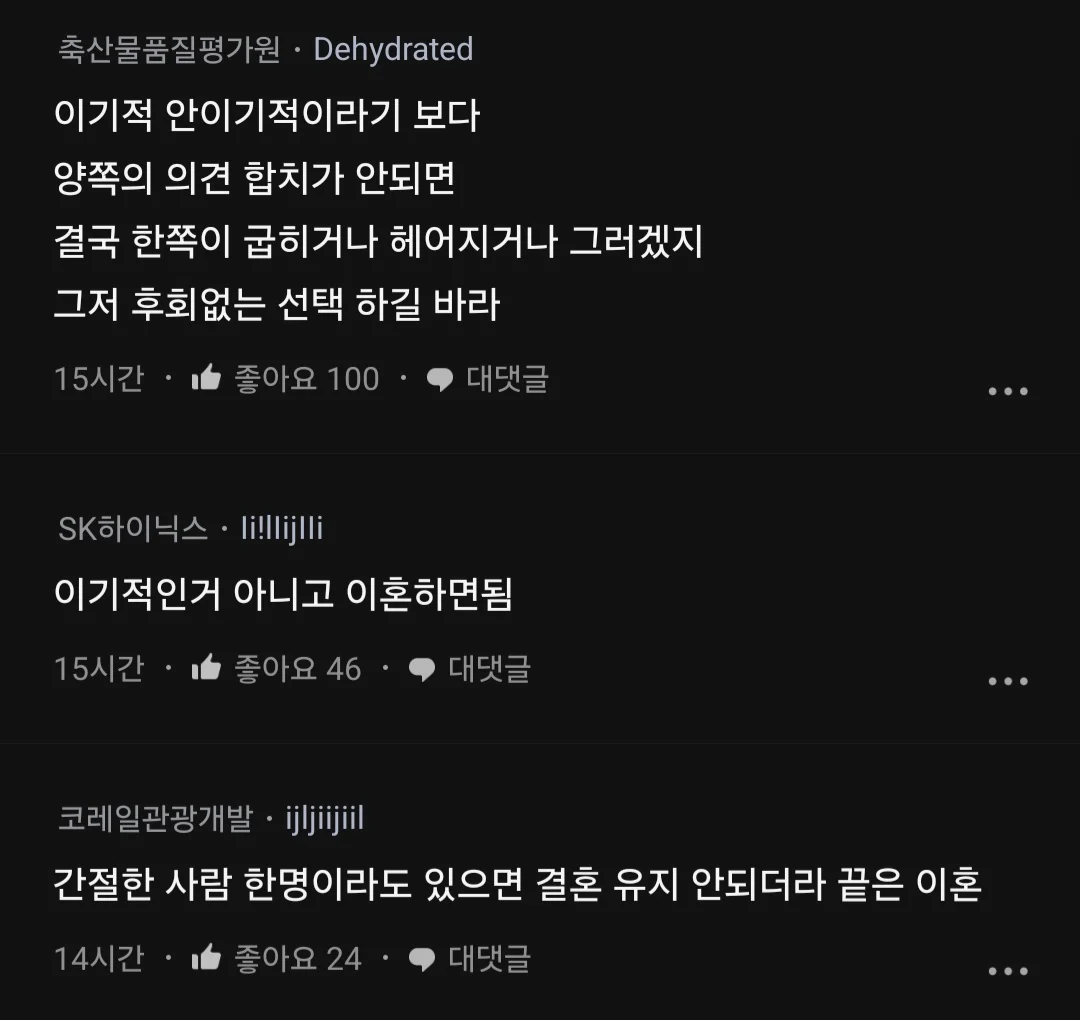Open more options for SK하이닉스 comment
Screen dimensions: 1080x1020
(x=1007, y=681)
